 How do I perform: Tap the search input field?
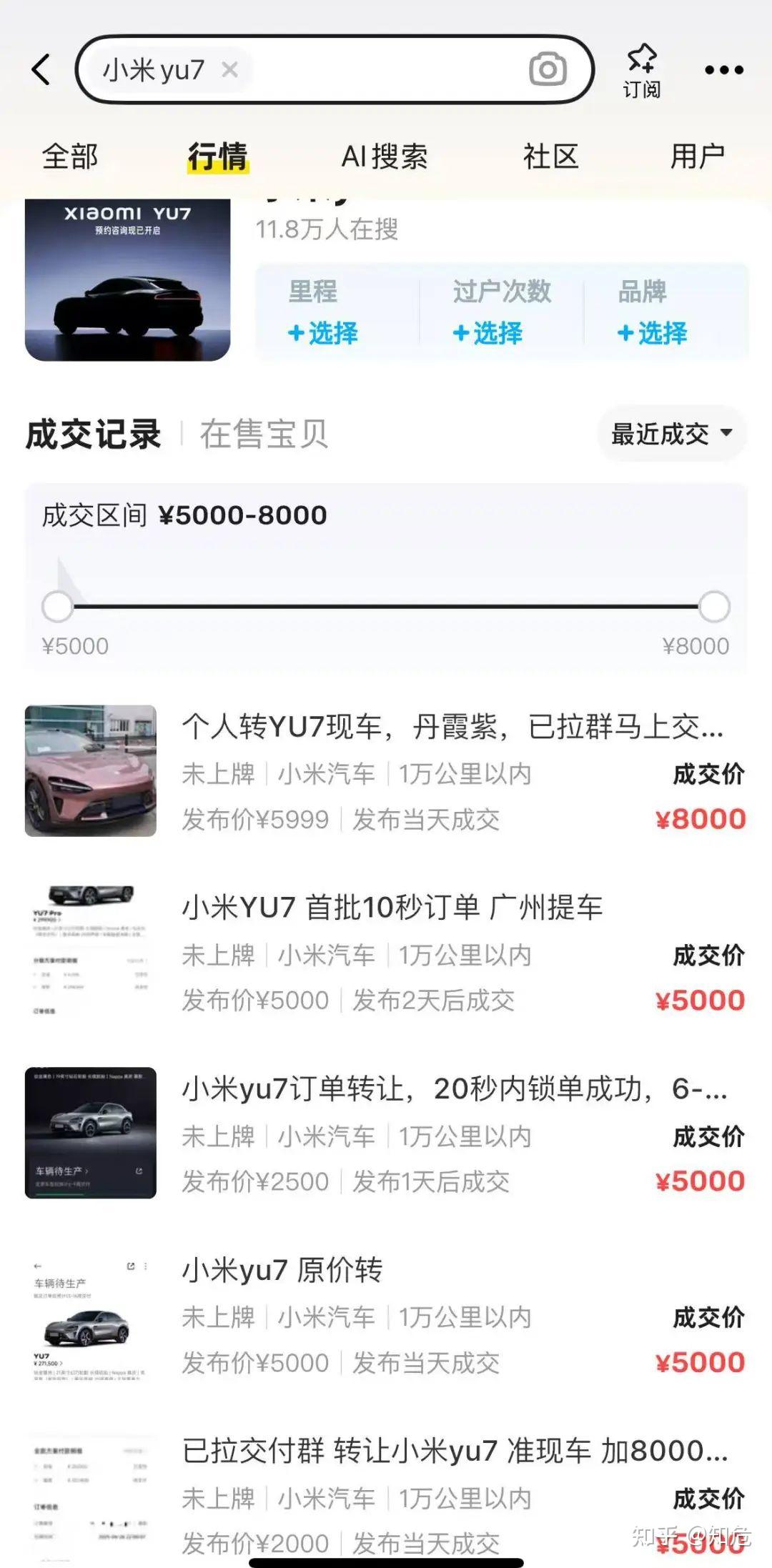(357, 69)
